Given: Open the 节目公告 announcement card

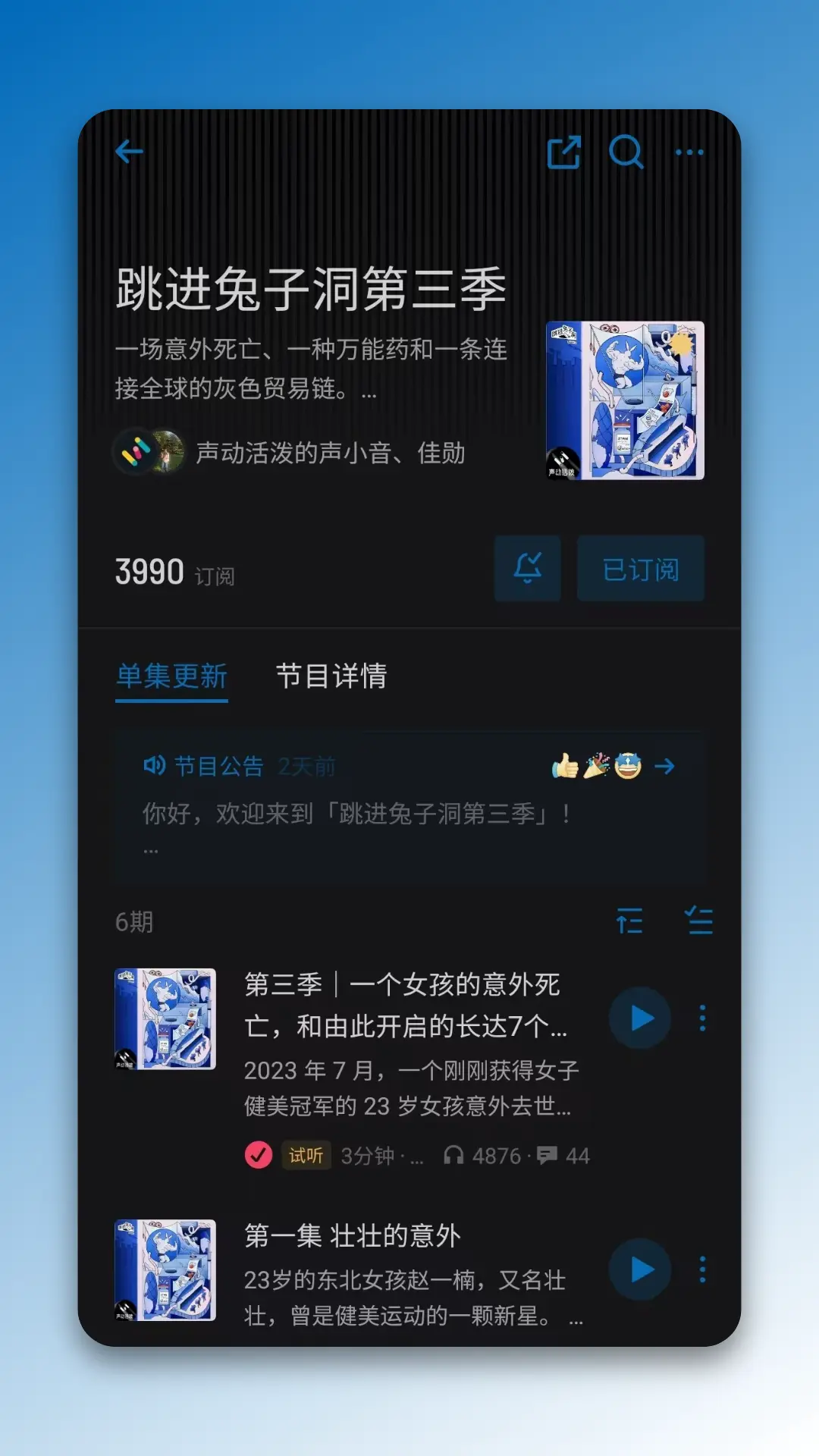Looking at the screenshot, I should (x=409, y=807).
